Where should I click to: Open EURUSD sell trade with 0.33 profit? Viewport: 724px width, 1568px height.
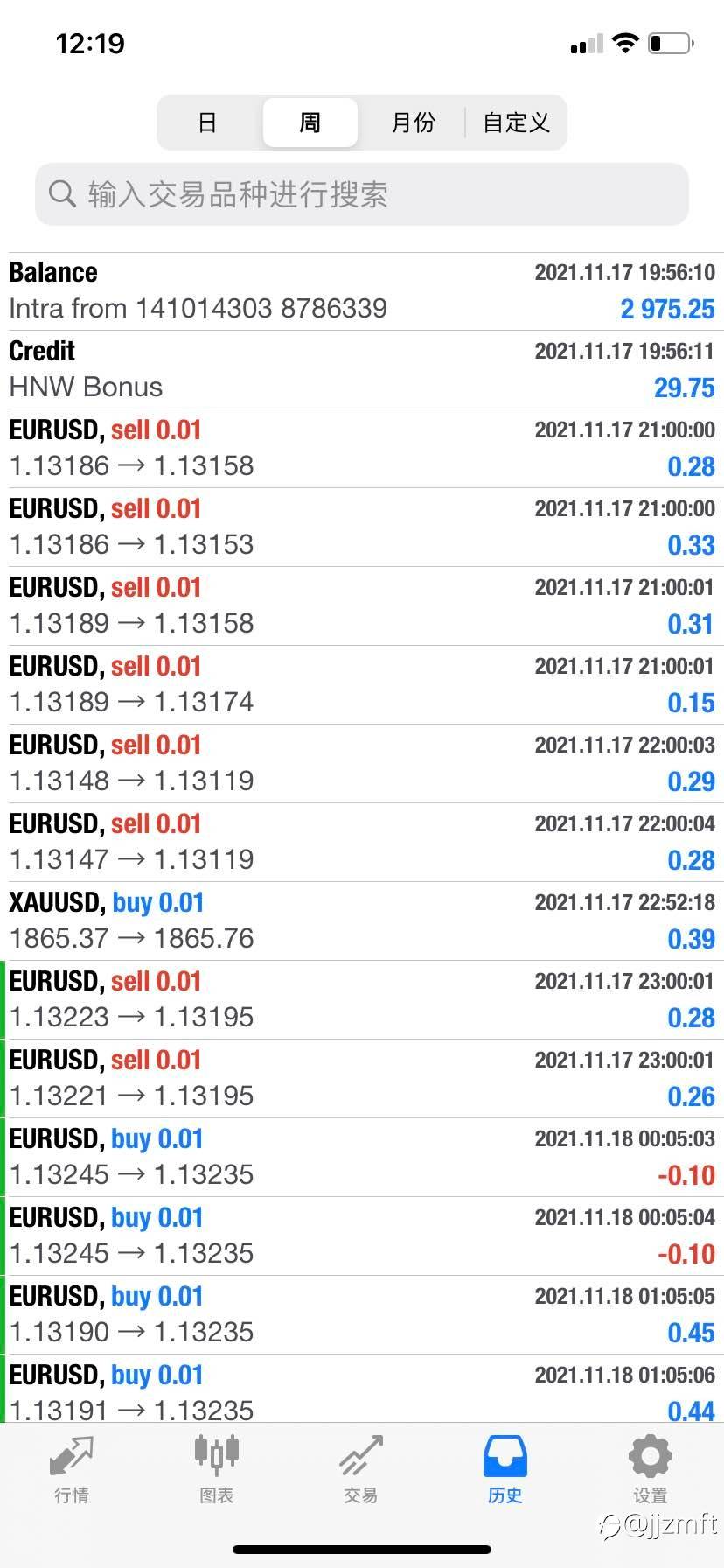[x=362, y=528]
